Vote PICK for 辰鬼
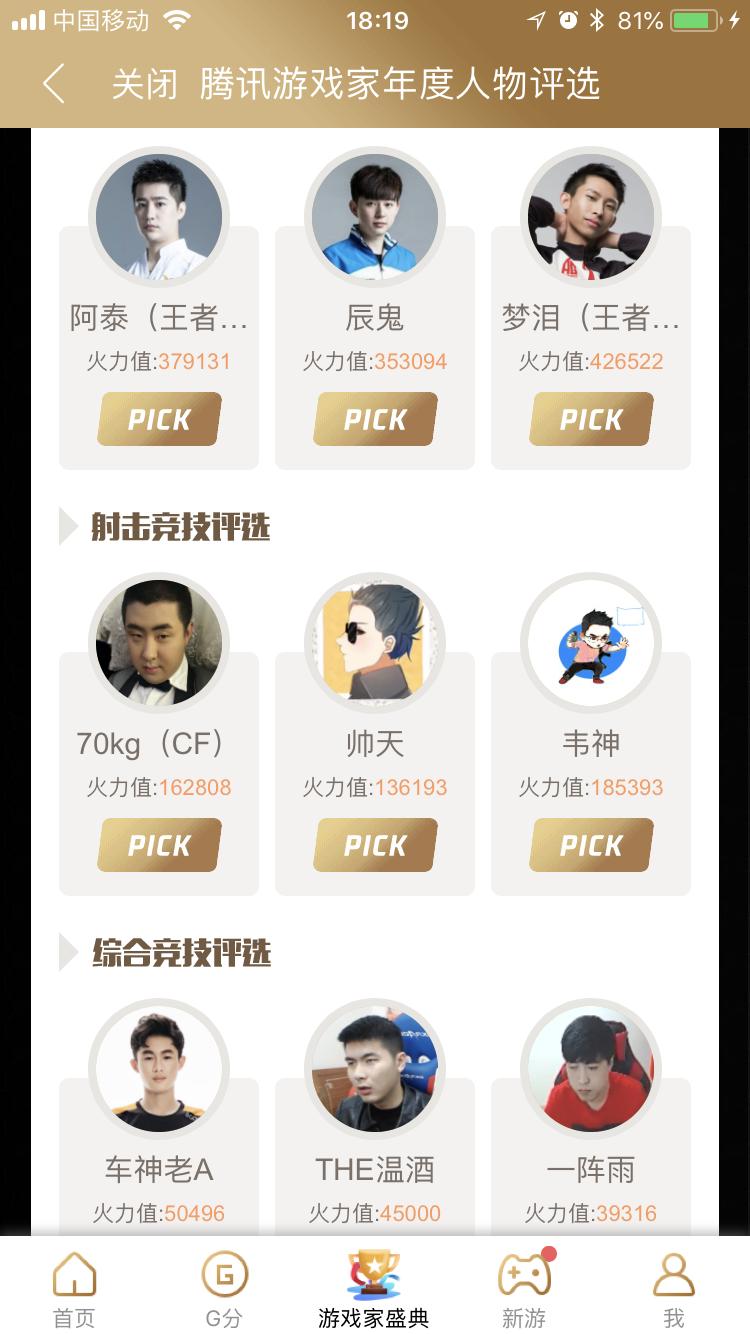 [375, 419]
